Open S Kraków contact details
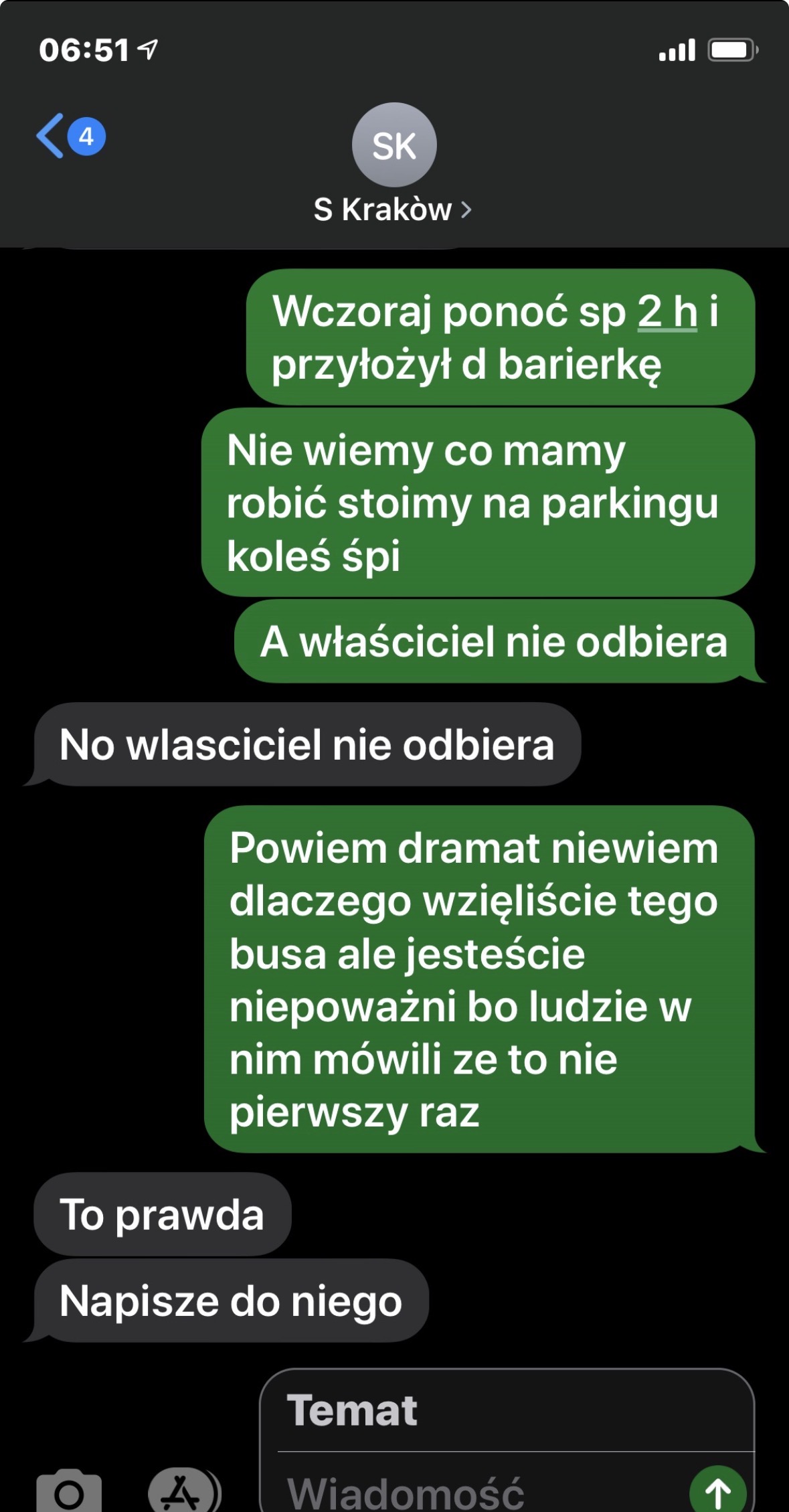Image resolution: width=789 pixels, height=1512 pixels. (393, 209)
